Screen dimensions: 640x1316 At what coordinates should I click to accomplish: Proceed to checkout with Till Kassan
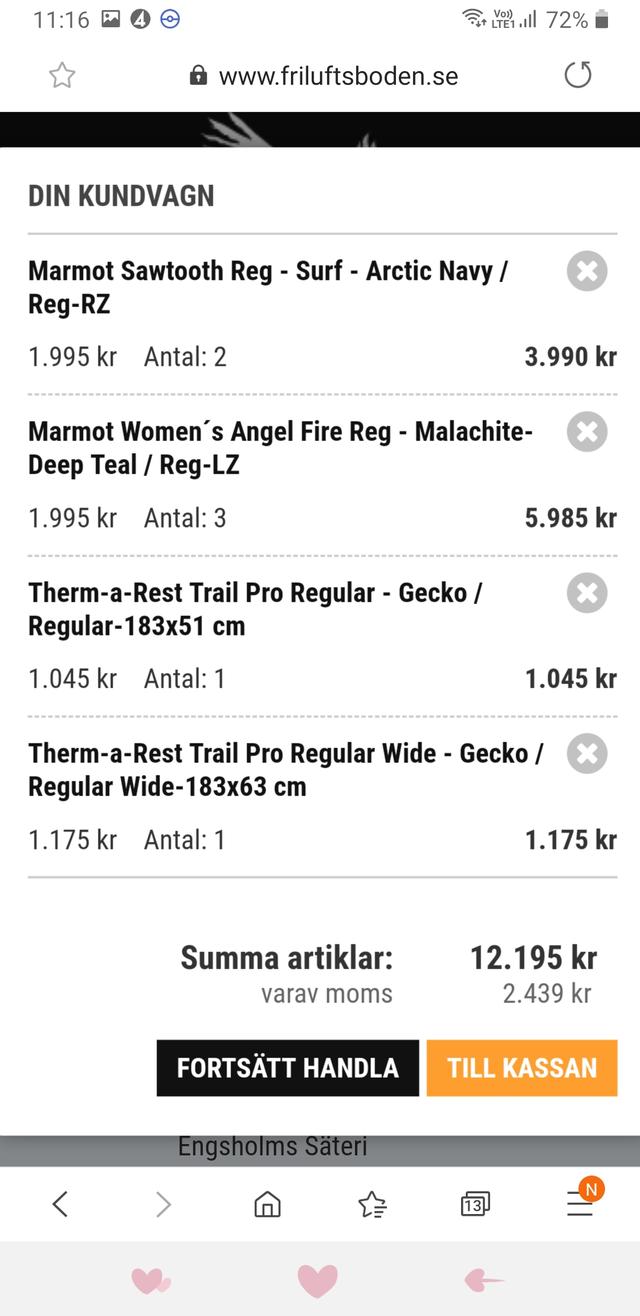[x=521, y=1068]
